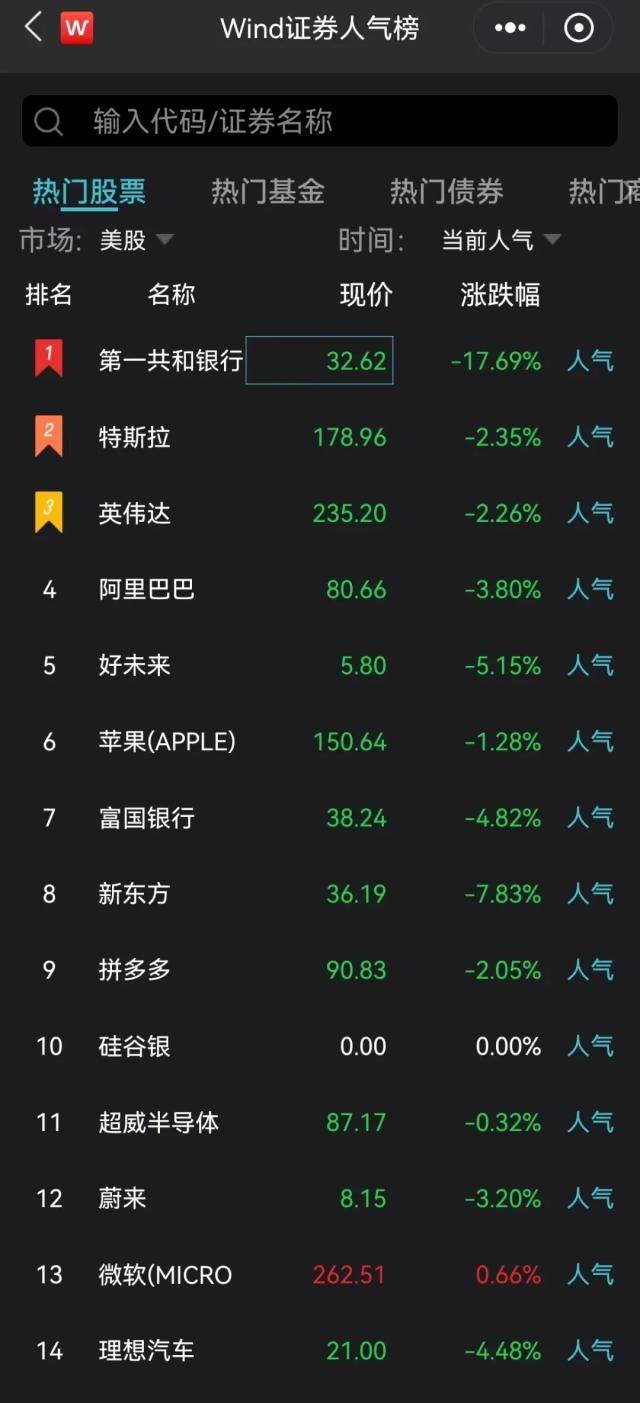
Task: Go back with the top-left arrow
Action: (x=33, y=28)
